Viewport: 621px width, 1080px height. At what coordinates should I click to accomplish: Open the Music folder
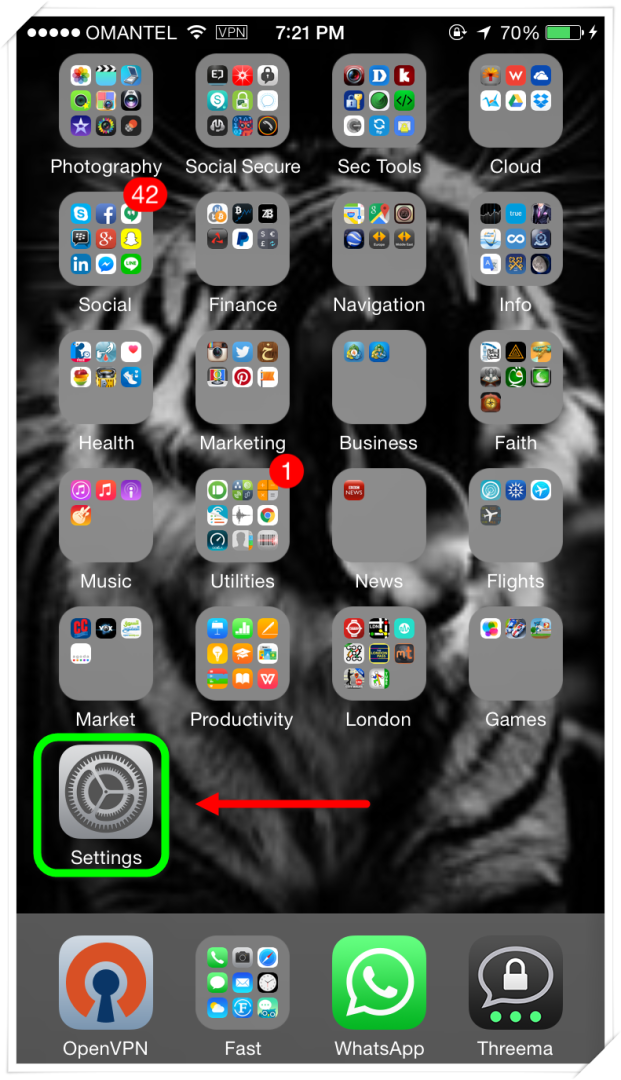coord(105,515)
